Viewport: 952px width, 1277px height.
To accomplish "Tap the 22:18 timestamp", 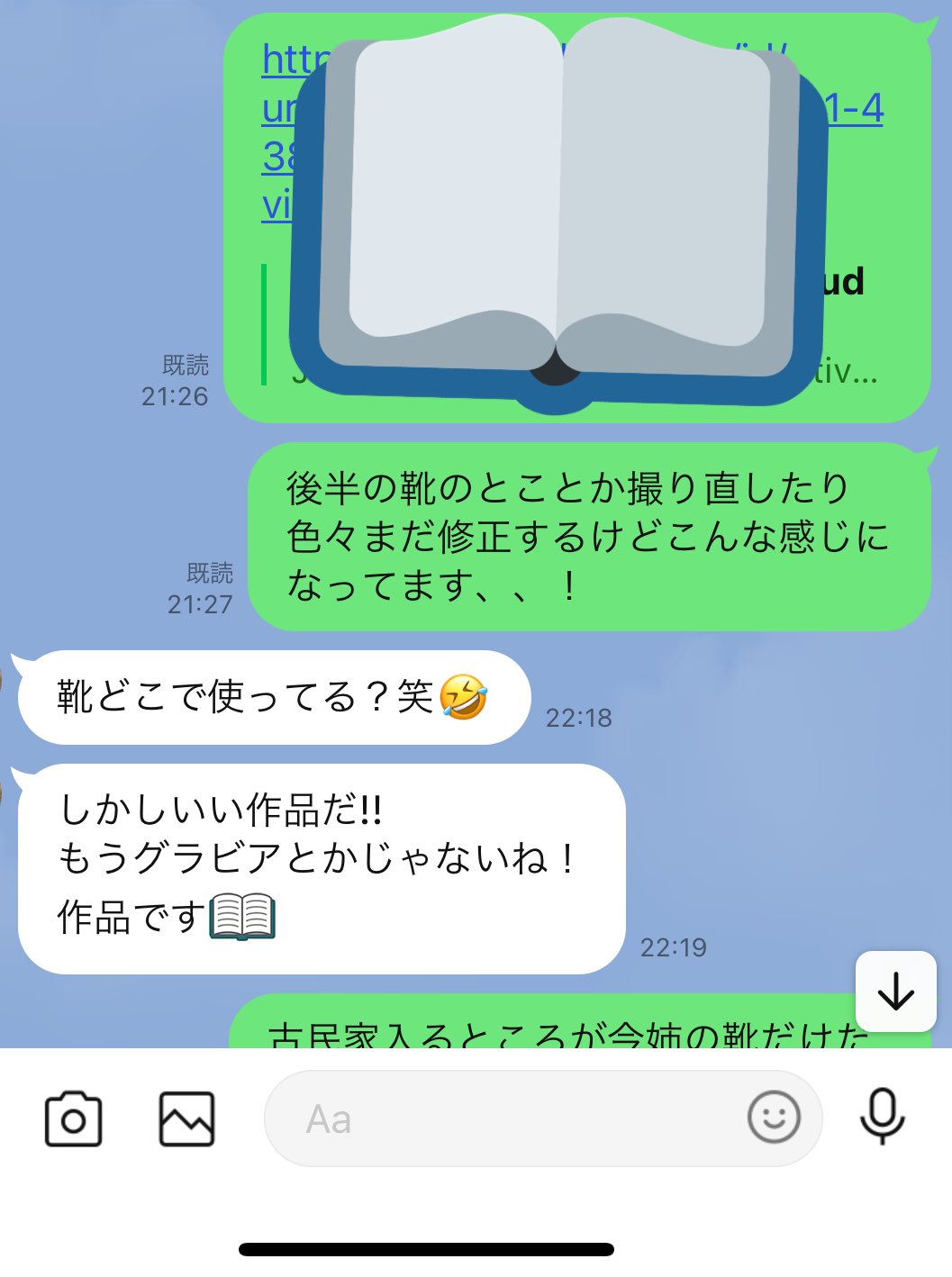I will tap(578, 718).
